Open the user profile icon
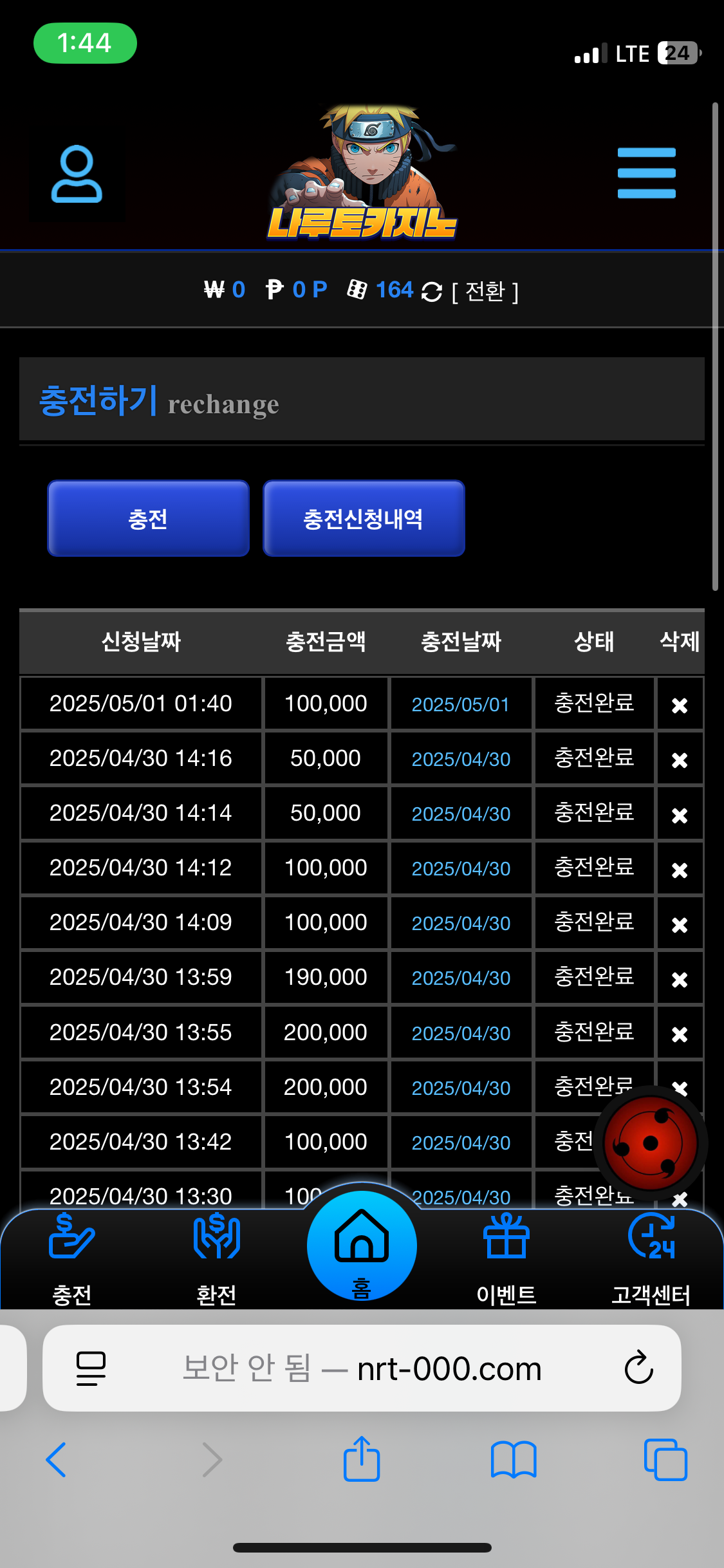The image size is (724, 1568). click(x=77, y=174)
